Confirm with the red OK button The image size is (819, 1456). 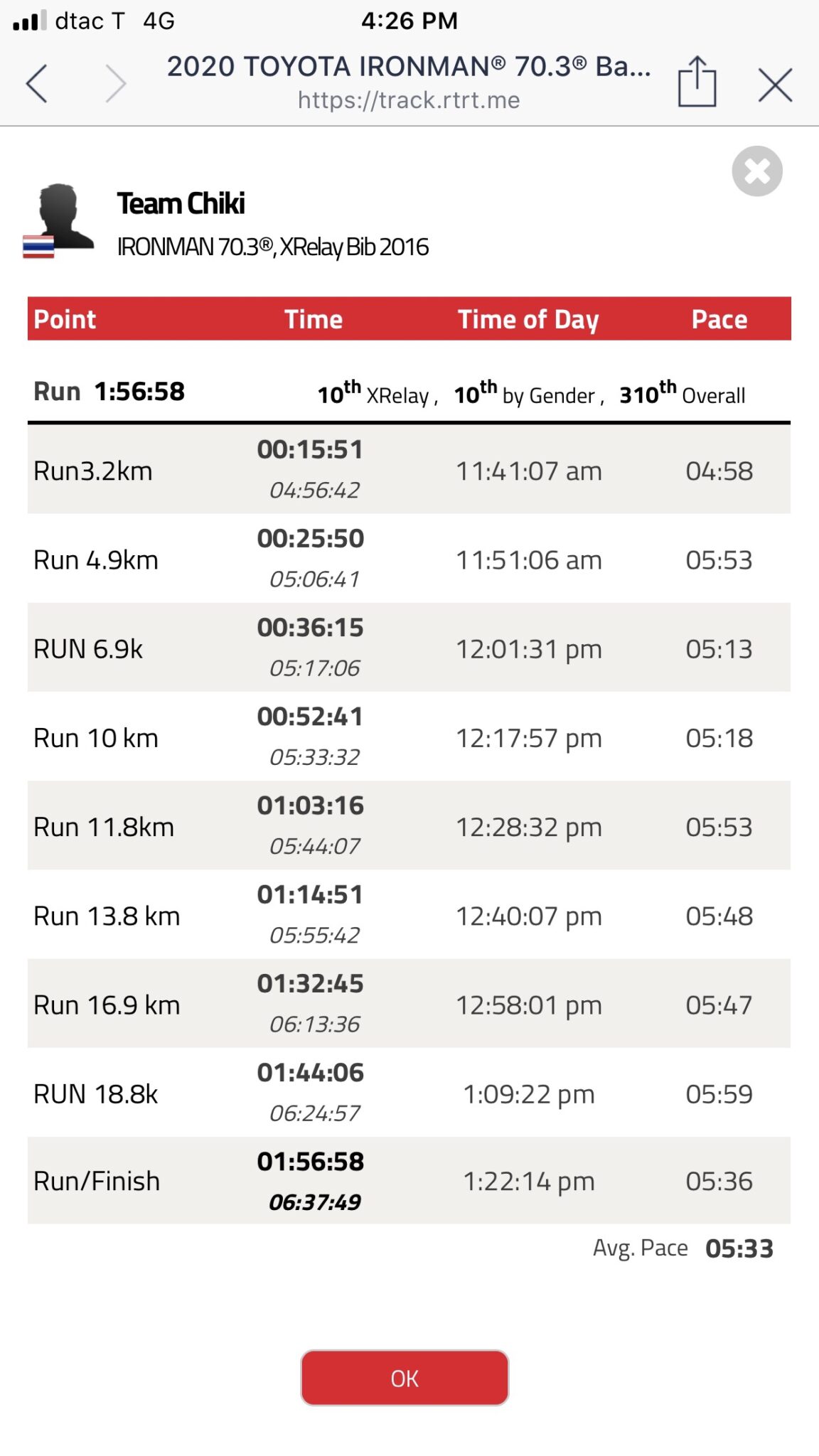pos(405,1378)
